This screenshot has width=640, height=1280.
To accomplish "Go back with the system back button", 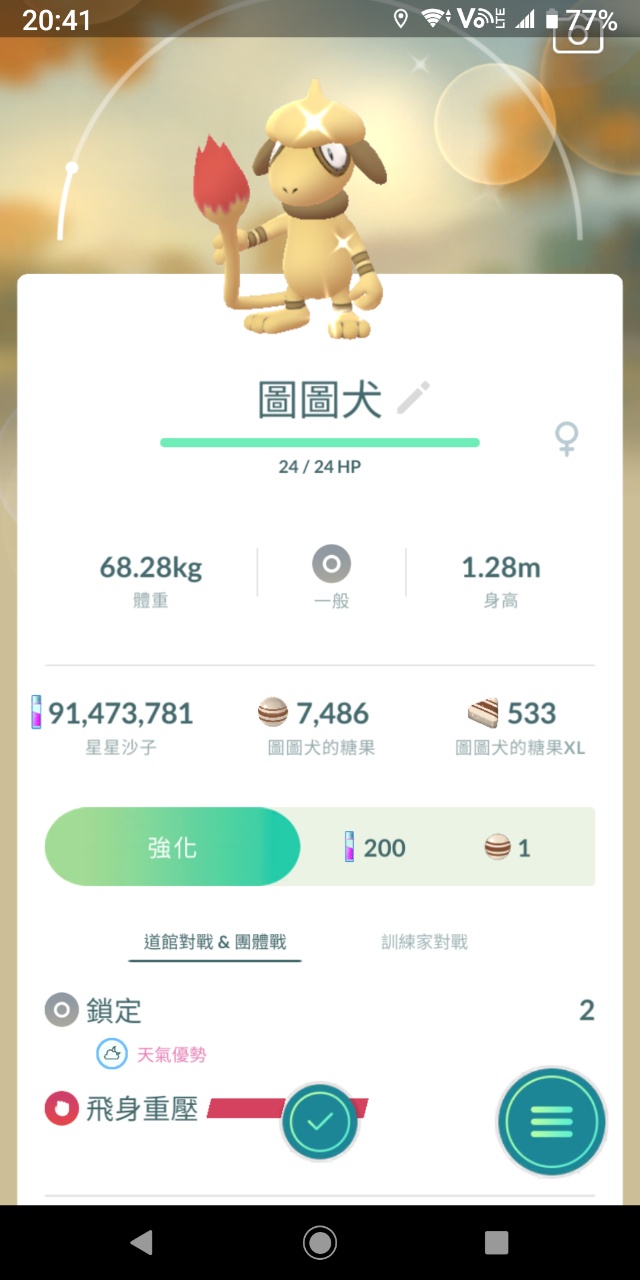I will [x=142, y=1242].
